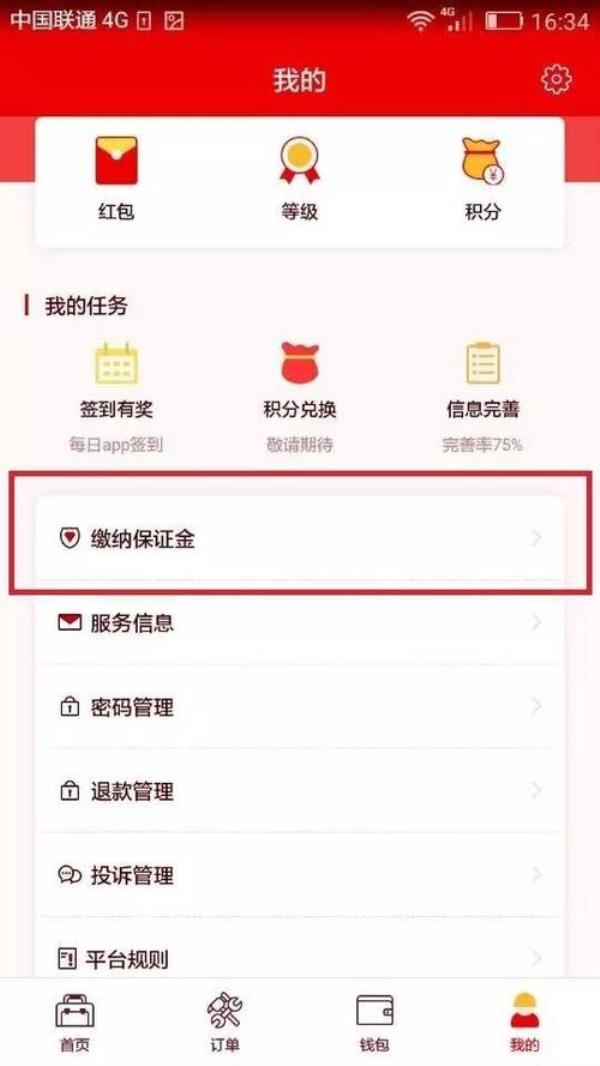View 平台规则 platform rules
This screenshot has width=600, height=1066.
coord(299,957)
